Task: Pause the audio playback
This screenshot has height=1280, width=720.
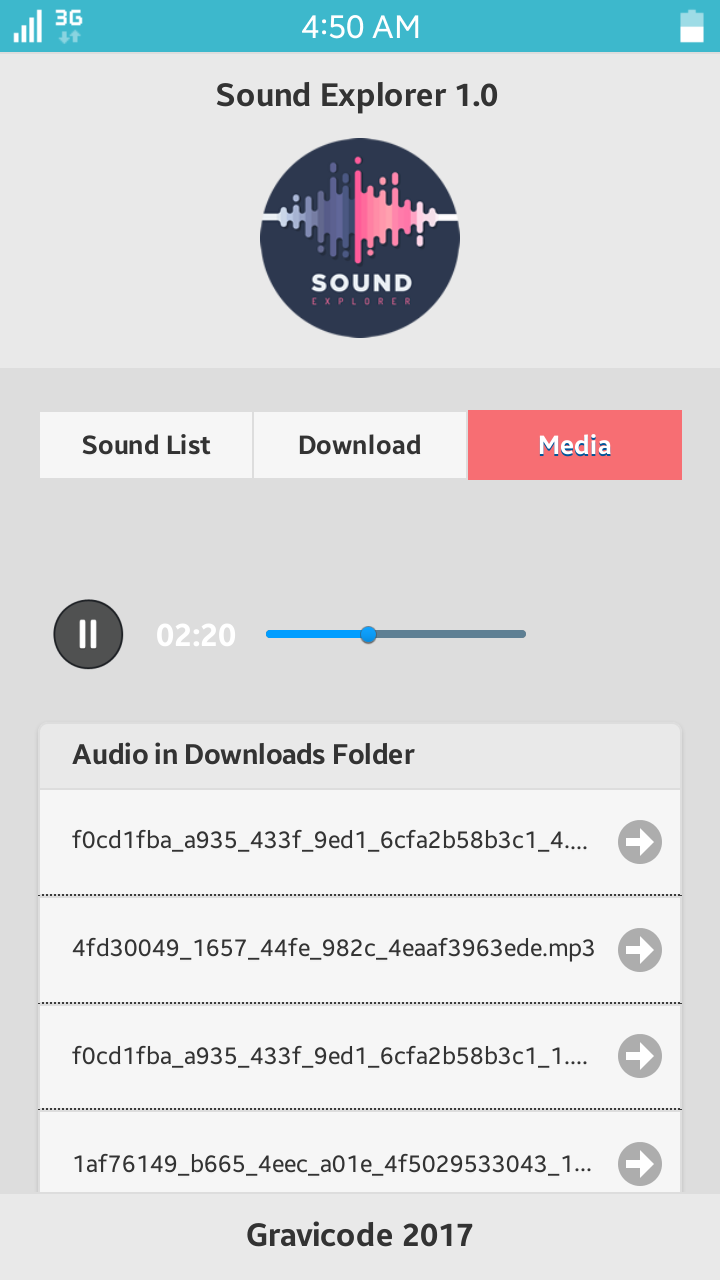Action: coord(88,634)
